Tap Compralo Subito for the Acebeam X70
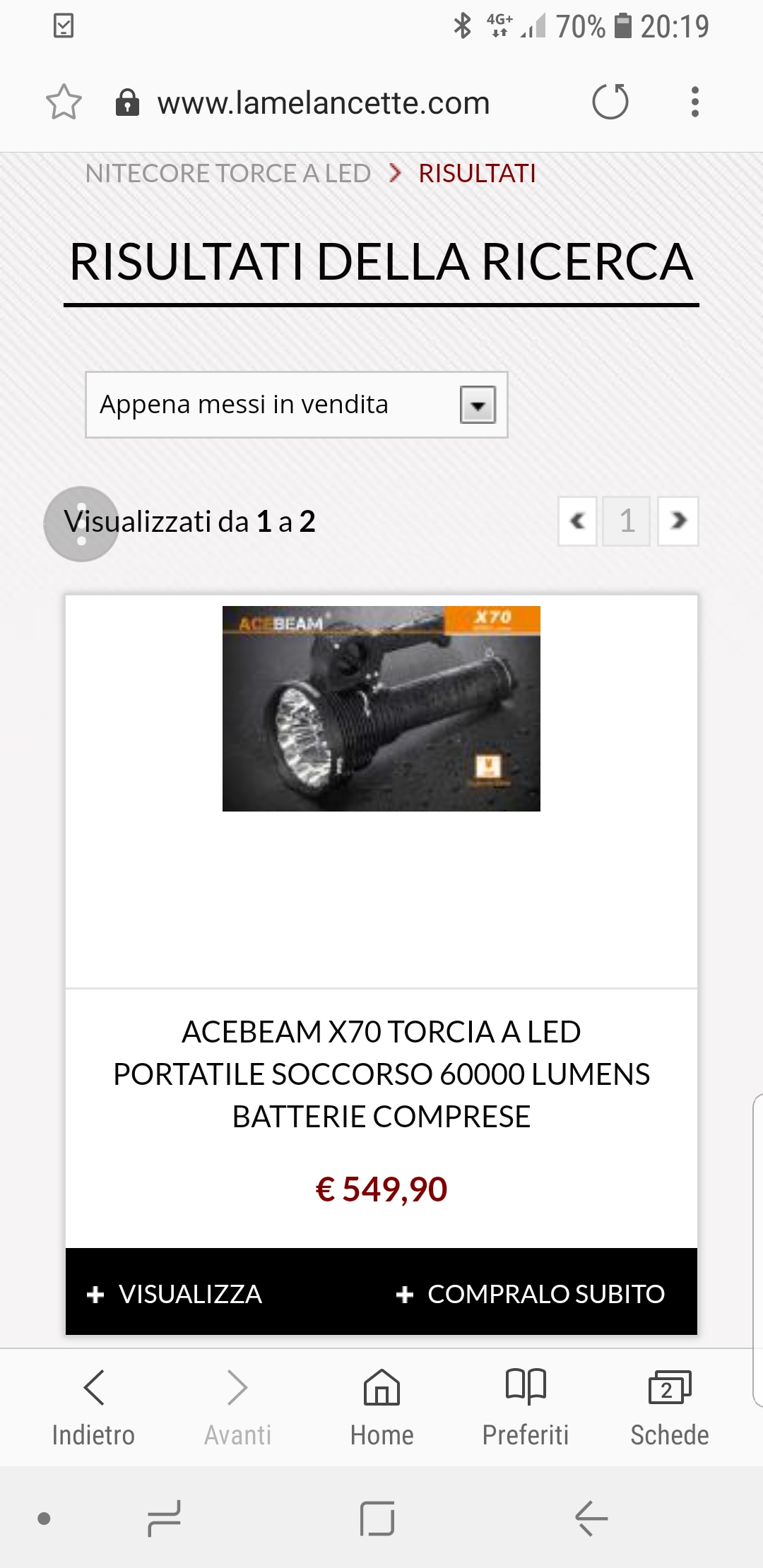763x1568 pixels. 531,1294
